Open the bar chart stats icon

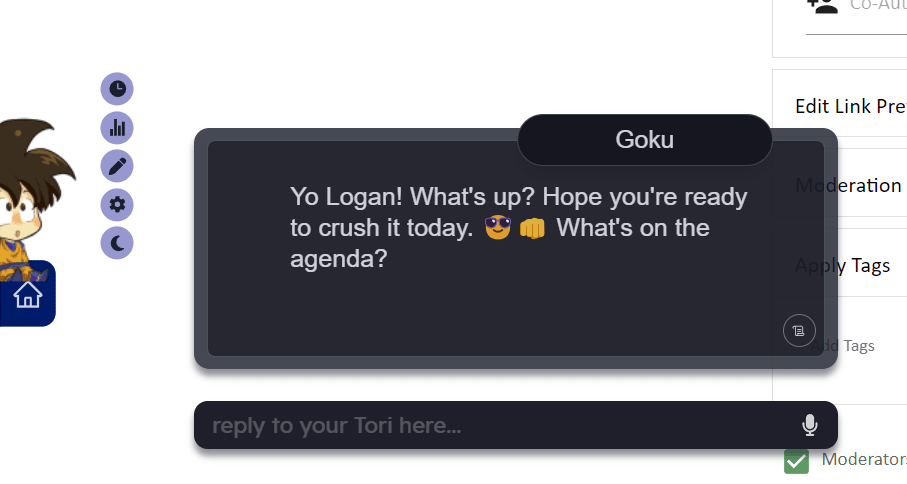click(117, 127)
